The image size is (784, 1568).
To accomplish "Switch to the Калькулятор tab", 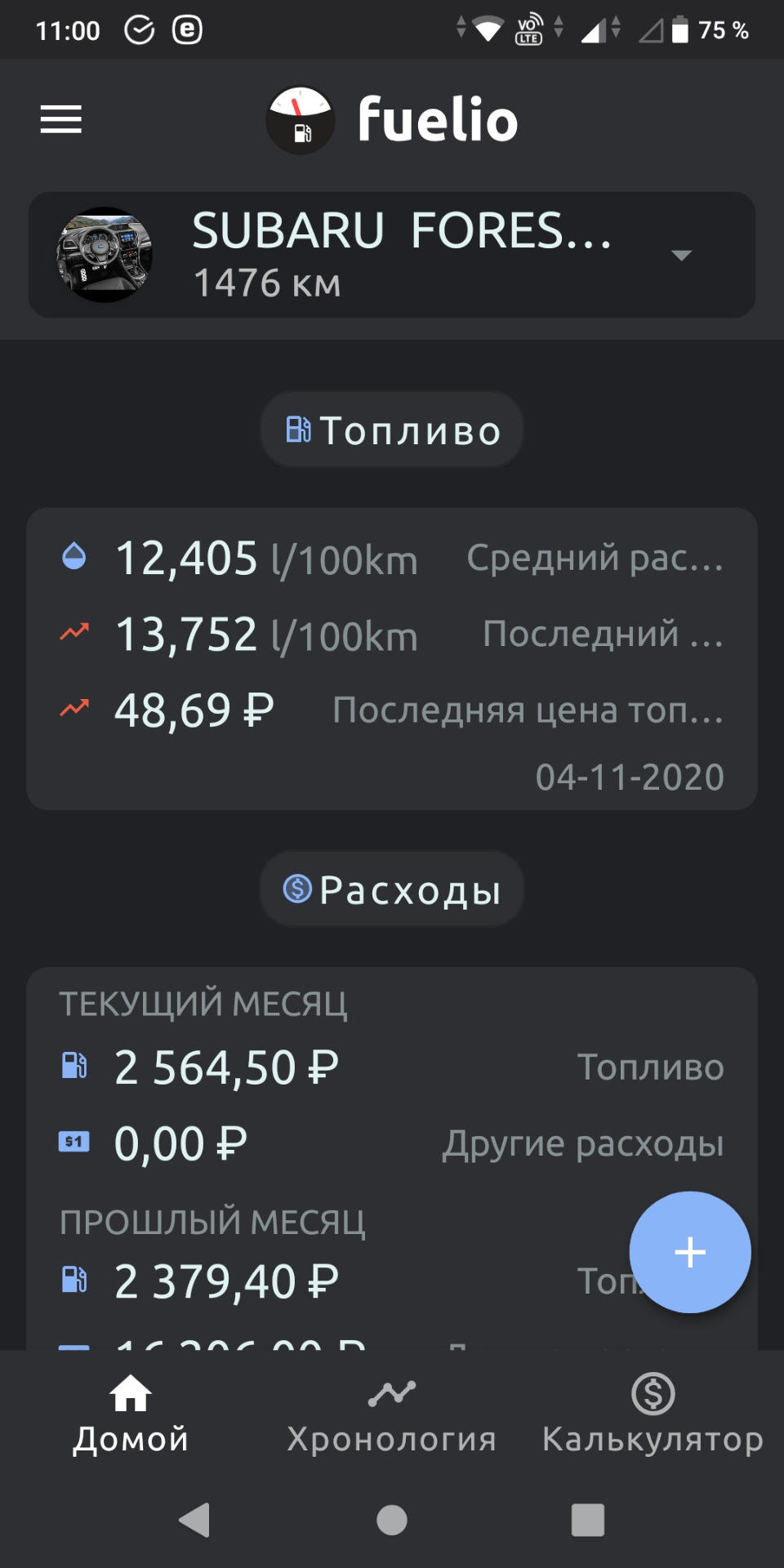I will (653, 1414).
